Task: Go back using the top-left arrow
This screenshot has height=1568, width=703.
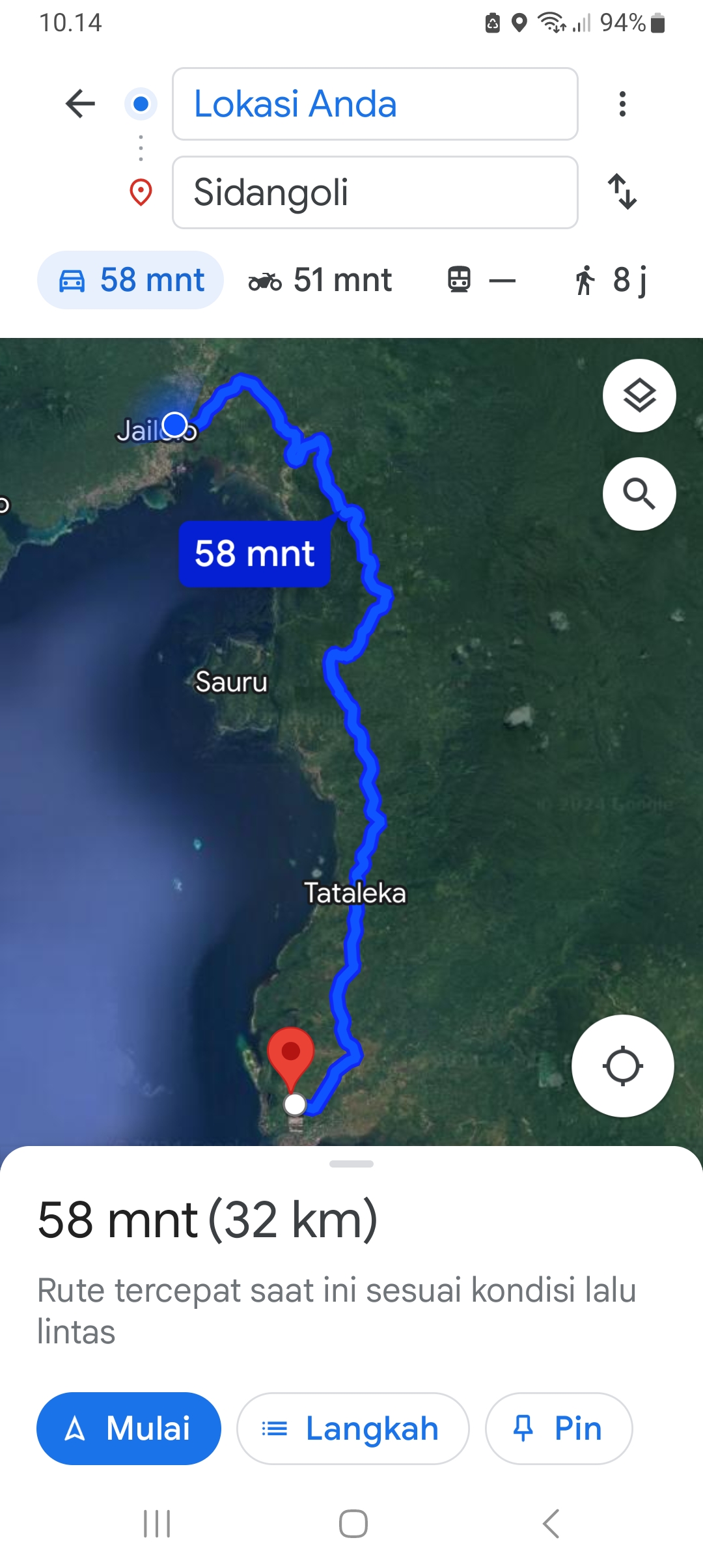Action: (x=80, y=104)
